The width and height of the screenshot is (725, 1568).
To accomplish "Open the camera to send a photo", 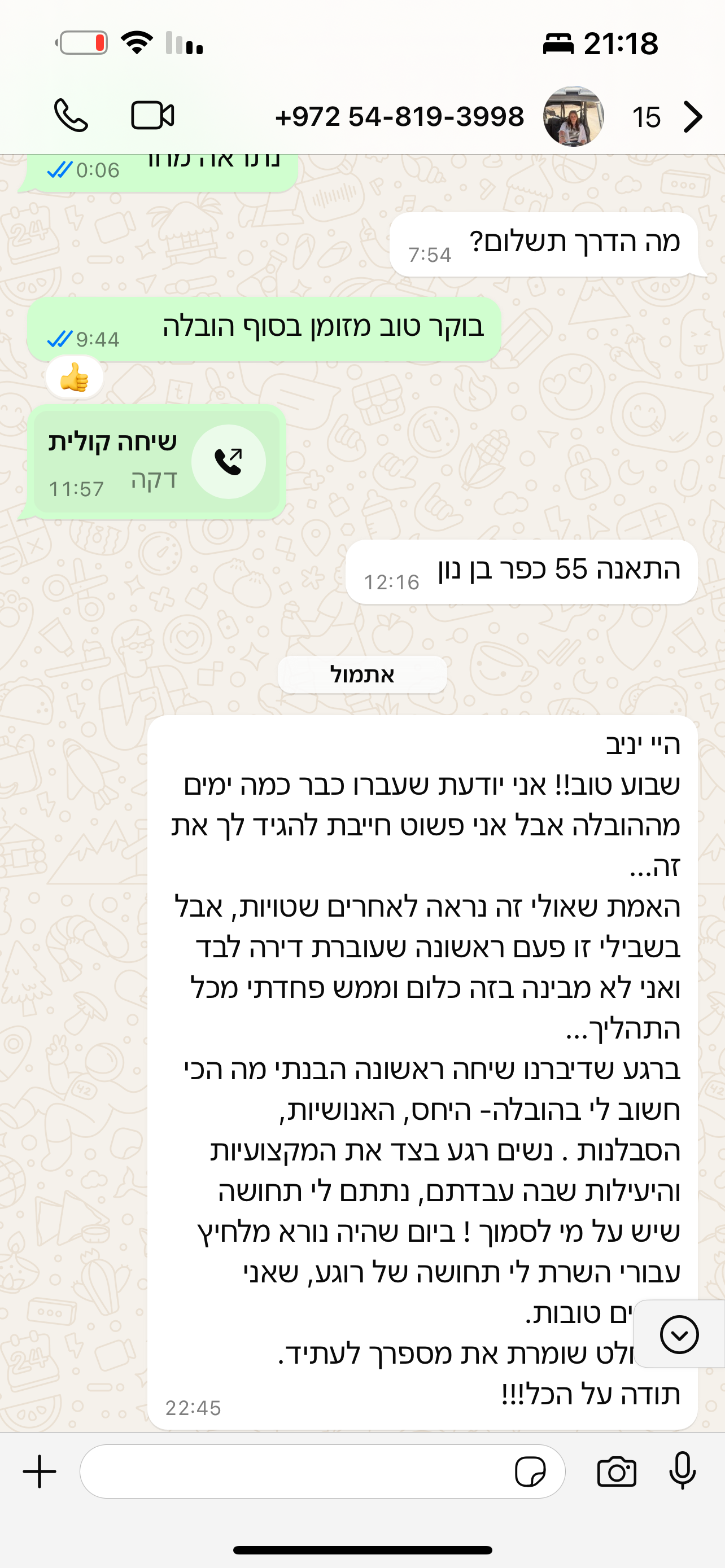I will point(616,1472).
